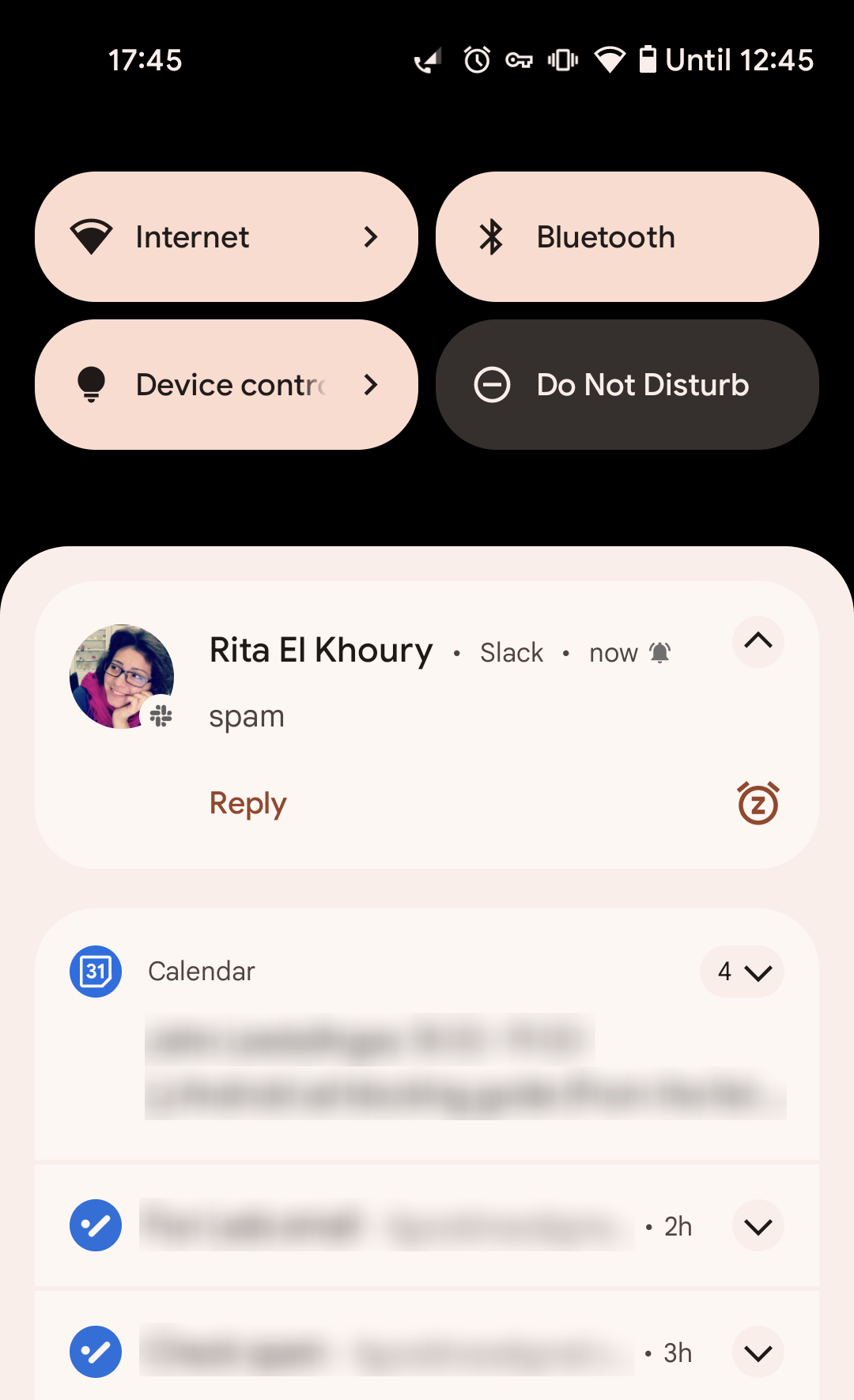
Task: Open Device controls via the arrow
Action: click(371, 384)
